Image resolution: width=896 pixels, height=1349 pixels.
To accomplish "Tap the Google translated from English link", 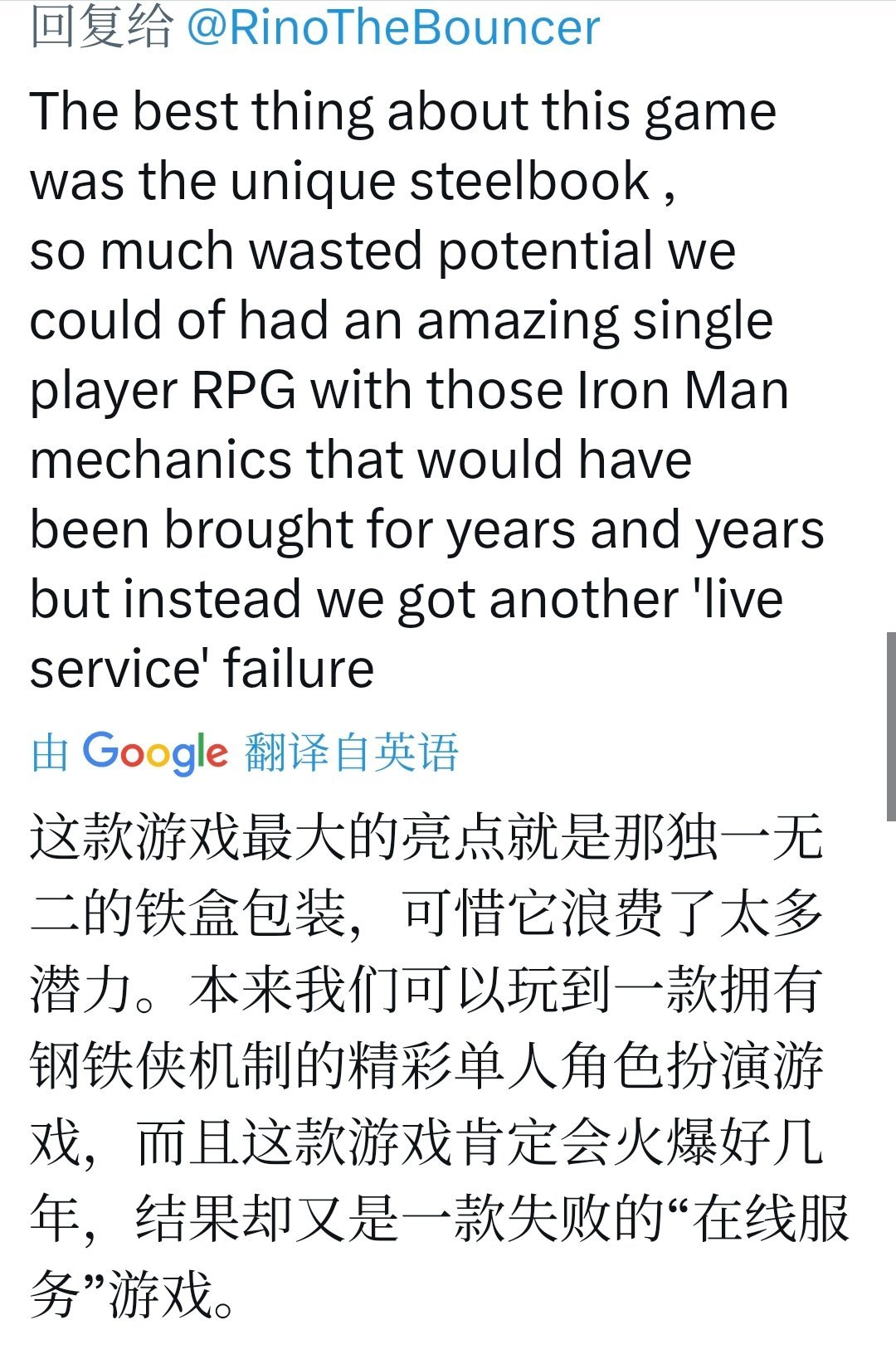I will (245, 752).
